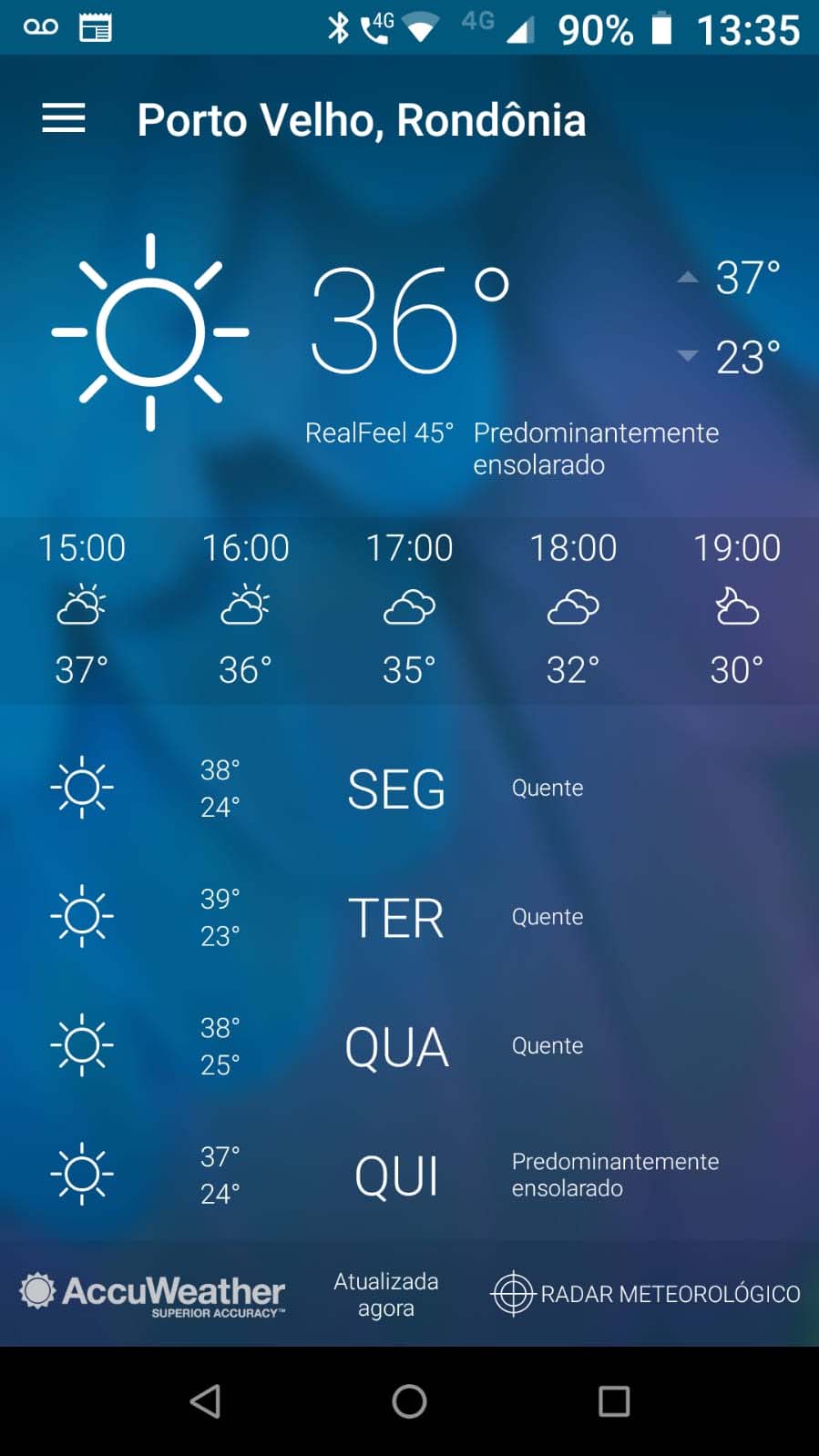Screen dimensions: 819x1456
Task: Open QUI daily forecast
Action: (x=397, y=1175)
